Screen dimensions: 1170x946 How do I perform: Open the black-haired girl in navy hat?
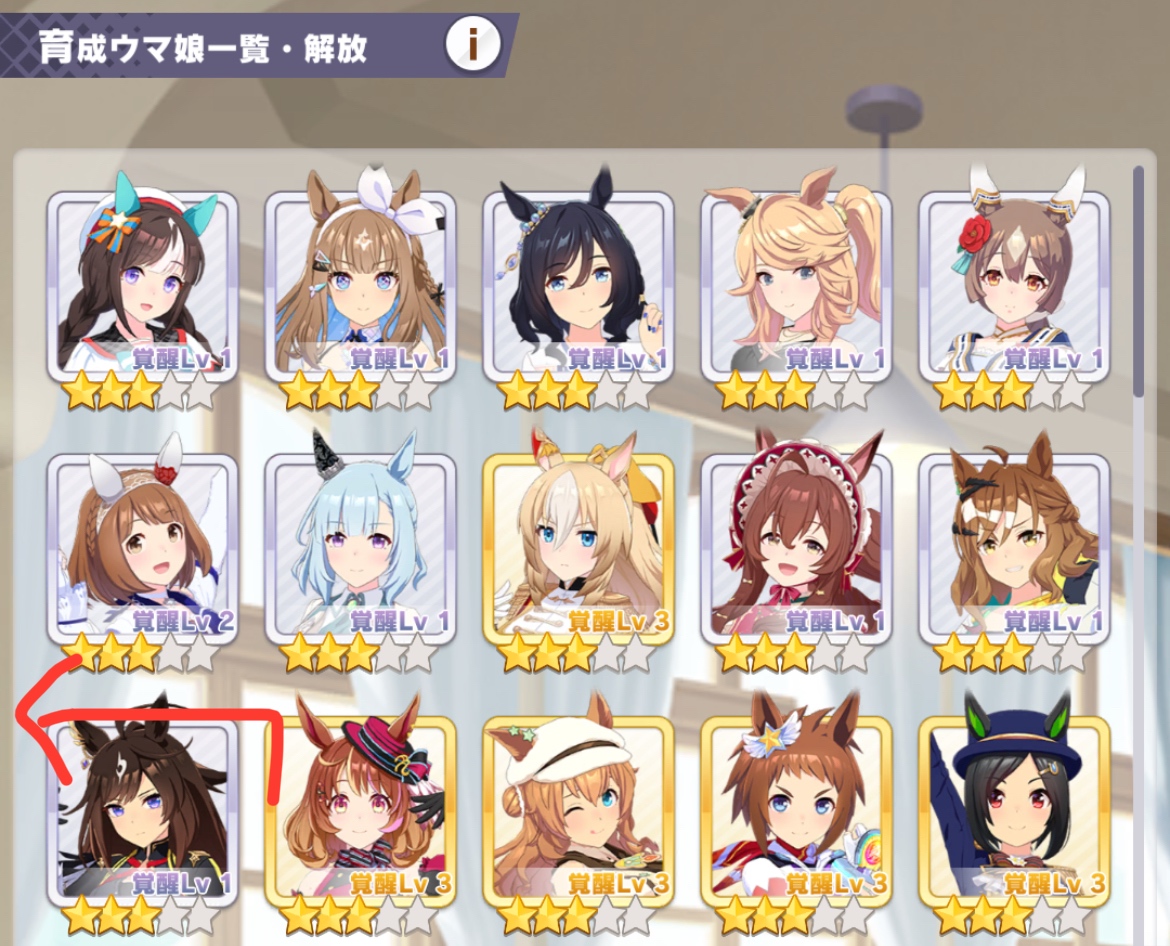[1014, 812]
